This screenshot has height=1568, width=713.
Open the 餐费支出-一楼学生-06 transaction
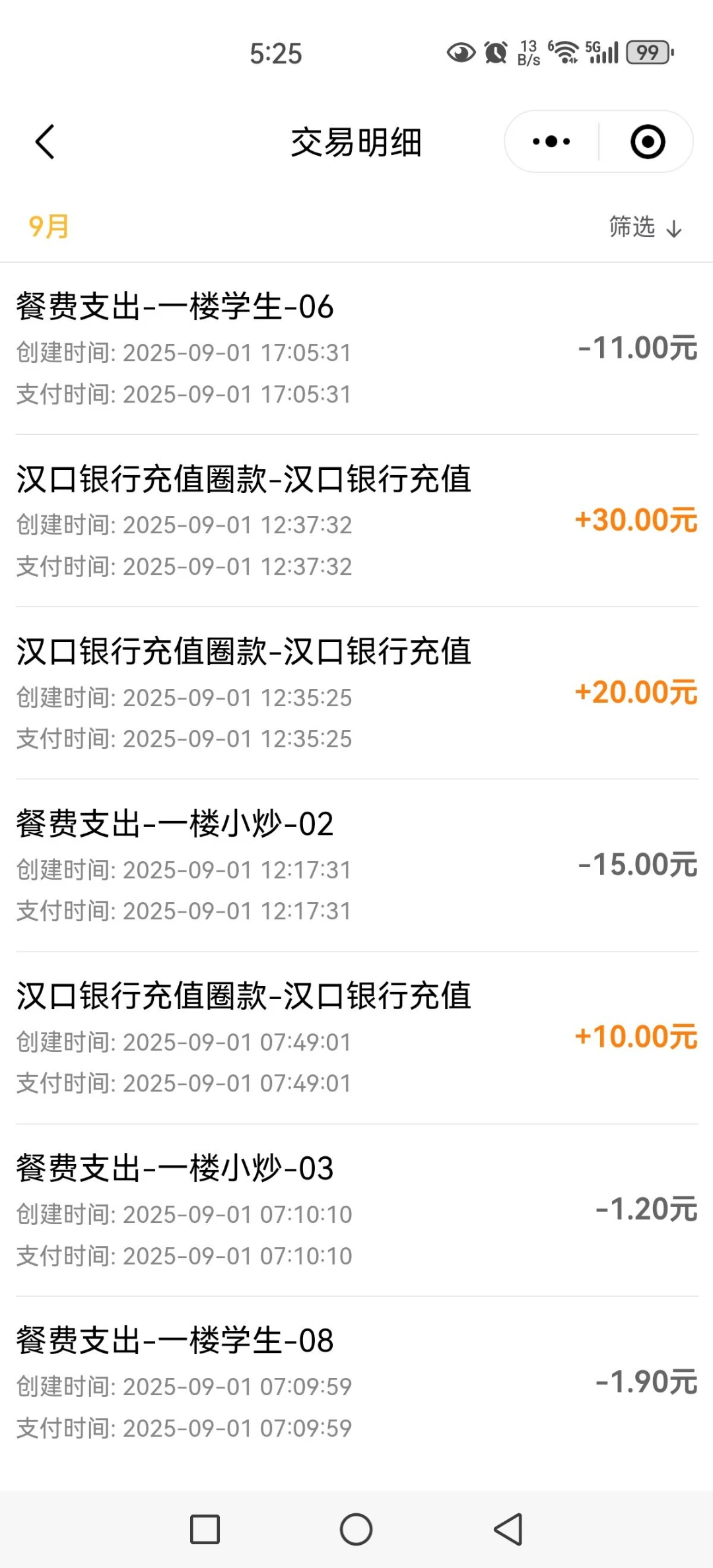[x=356, y=349]
